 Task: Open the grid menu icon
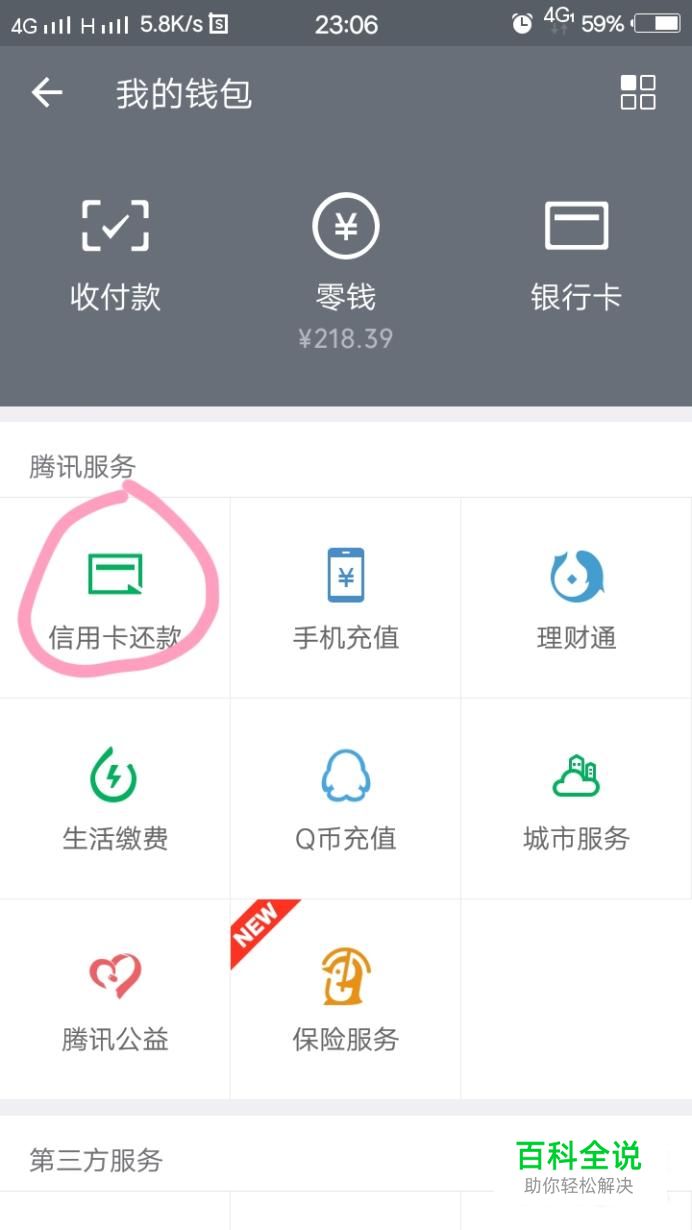click(638, 92)
